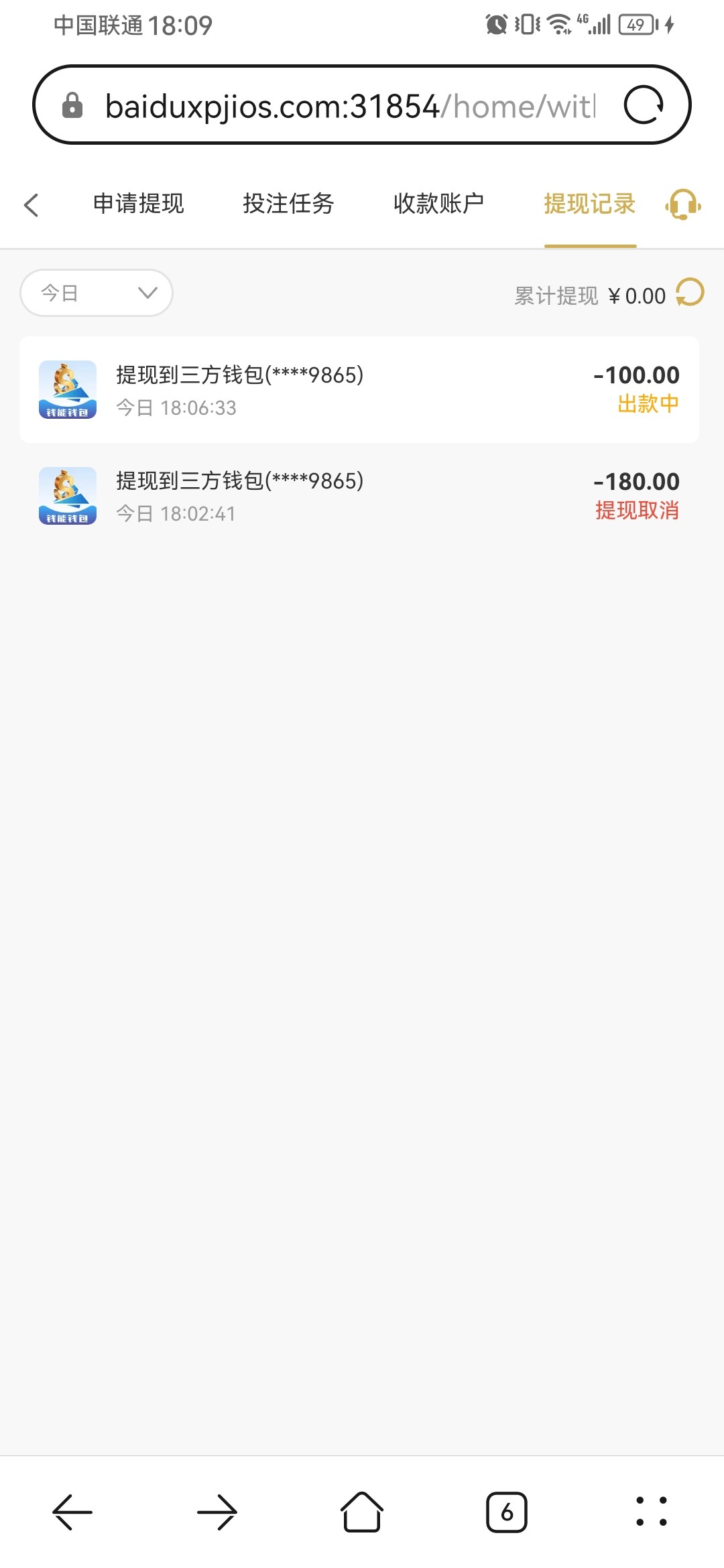
Task: Navigate back with the browser back arrow
Action: 72,1512
